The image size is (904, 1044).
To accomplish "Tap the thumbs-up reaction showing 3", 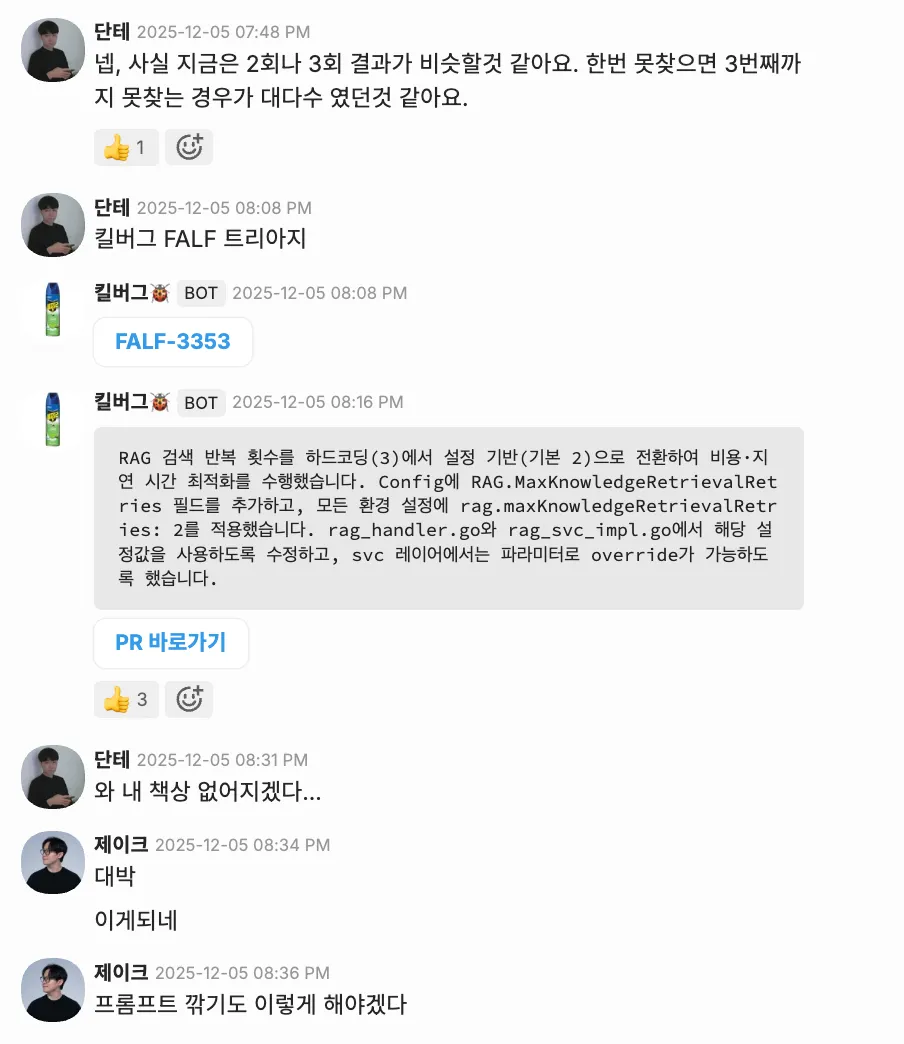I will tap(126, 699).
